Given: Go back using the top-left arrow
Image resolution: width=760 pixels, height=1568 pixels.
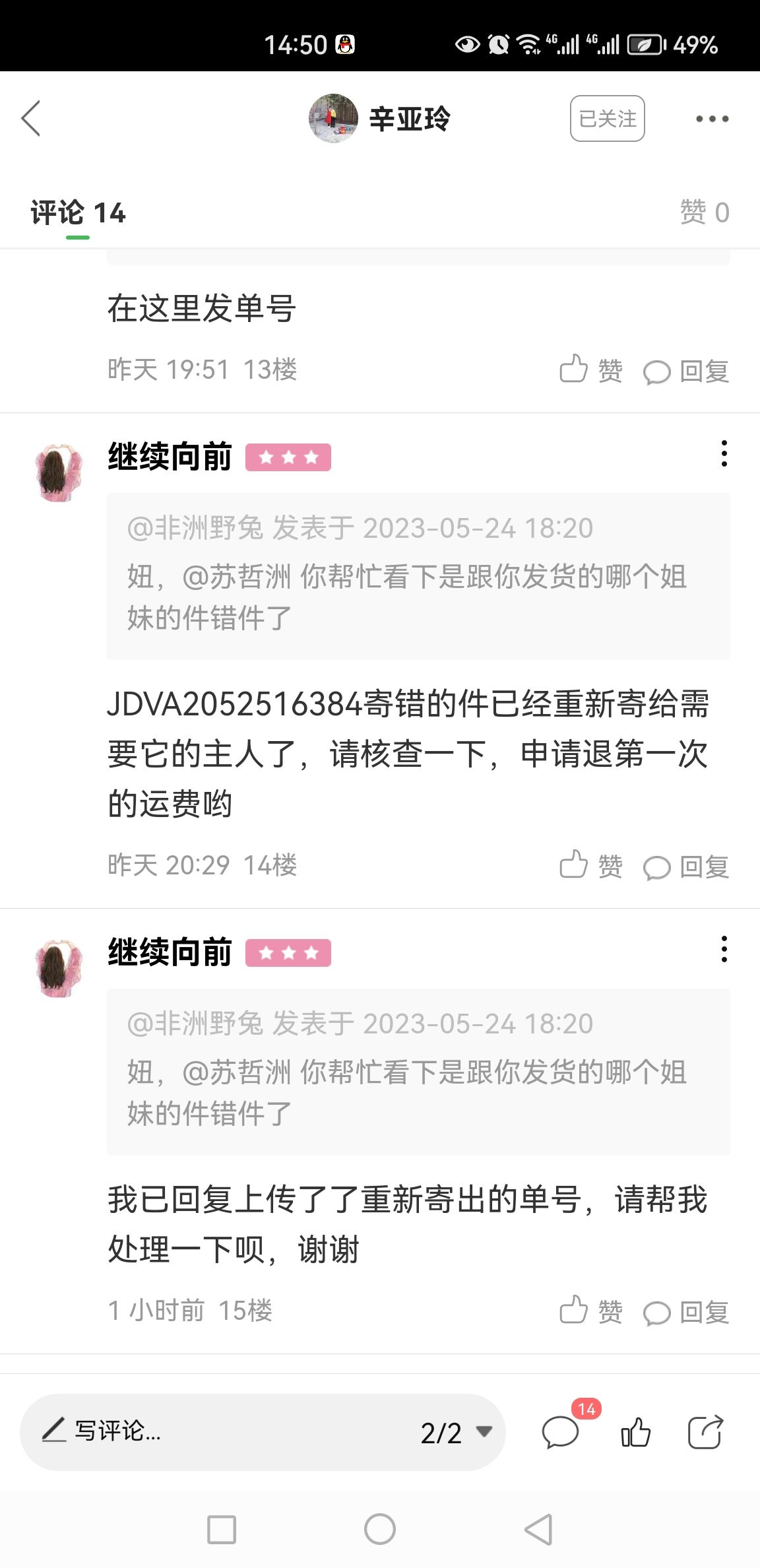Looking at the screenshot, I should tap(31, 119).
